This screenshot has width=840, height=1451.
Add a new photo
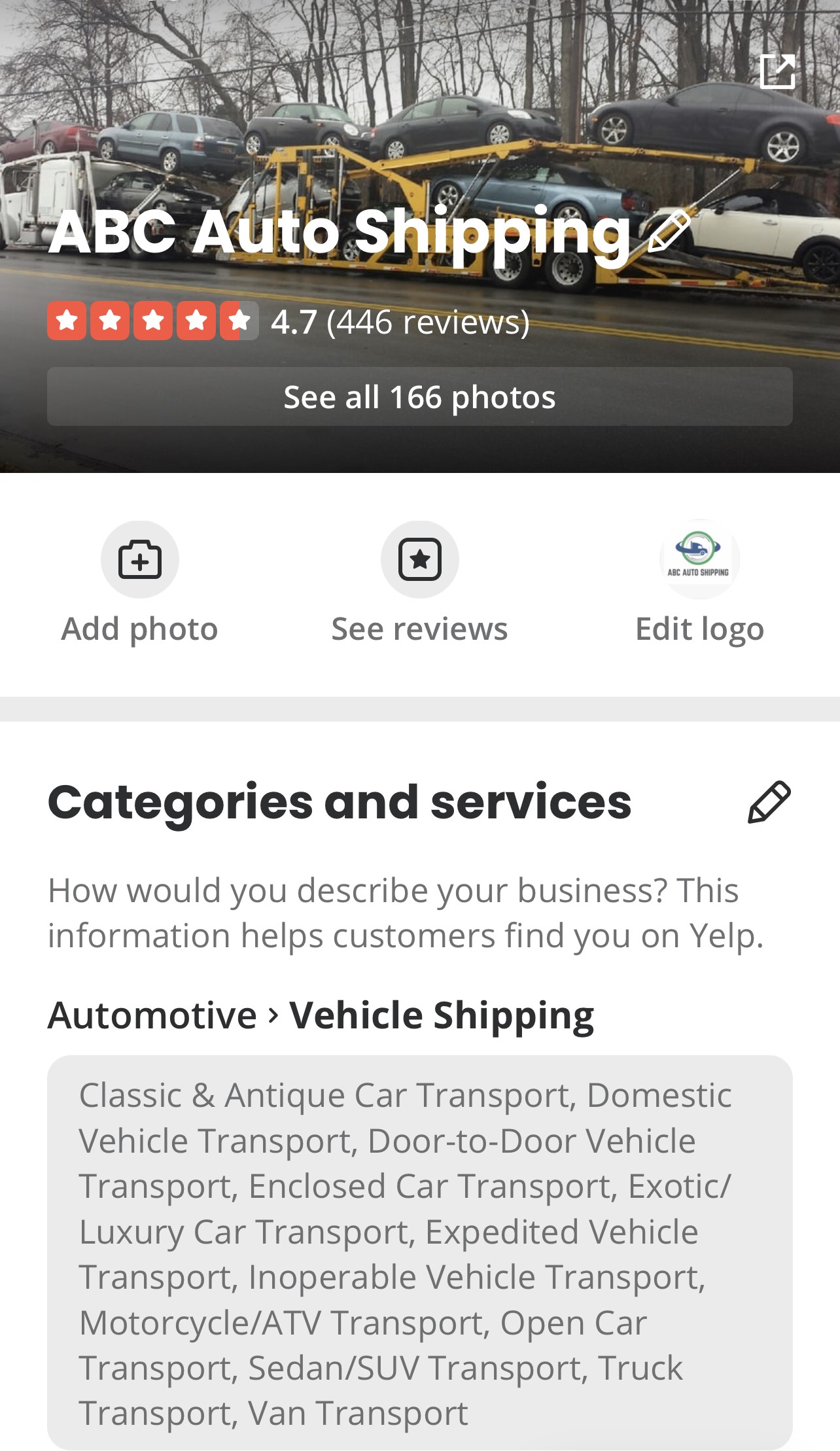pos(139,560)
